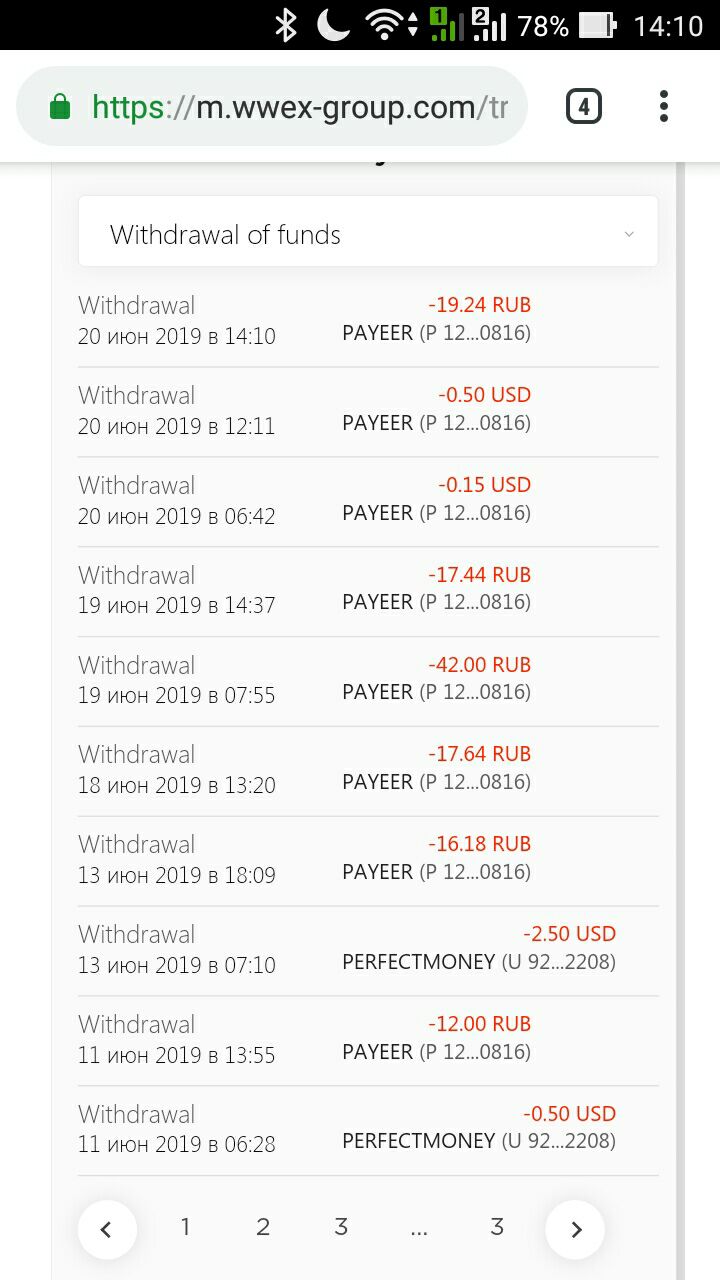This screenshot has height=1280, width=720.
Task: Select page 1 in pagination
Action: pos(185,1227)
